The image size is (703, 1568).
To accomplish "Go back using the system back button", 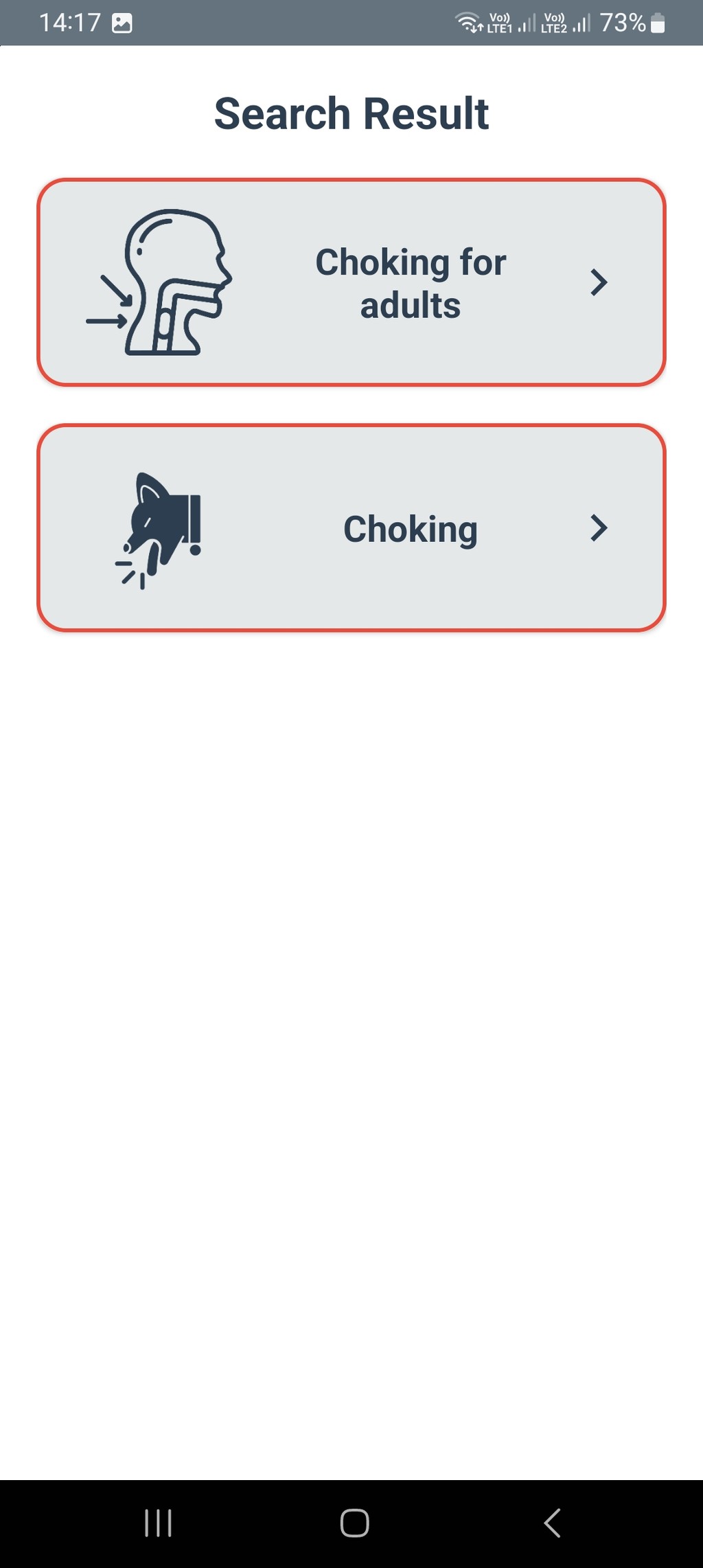I will [x=553, y=1523].
